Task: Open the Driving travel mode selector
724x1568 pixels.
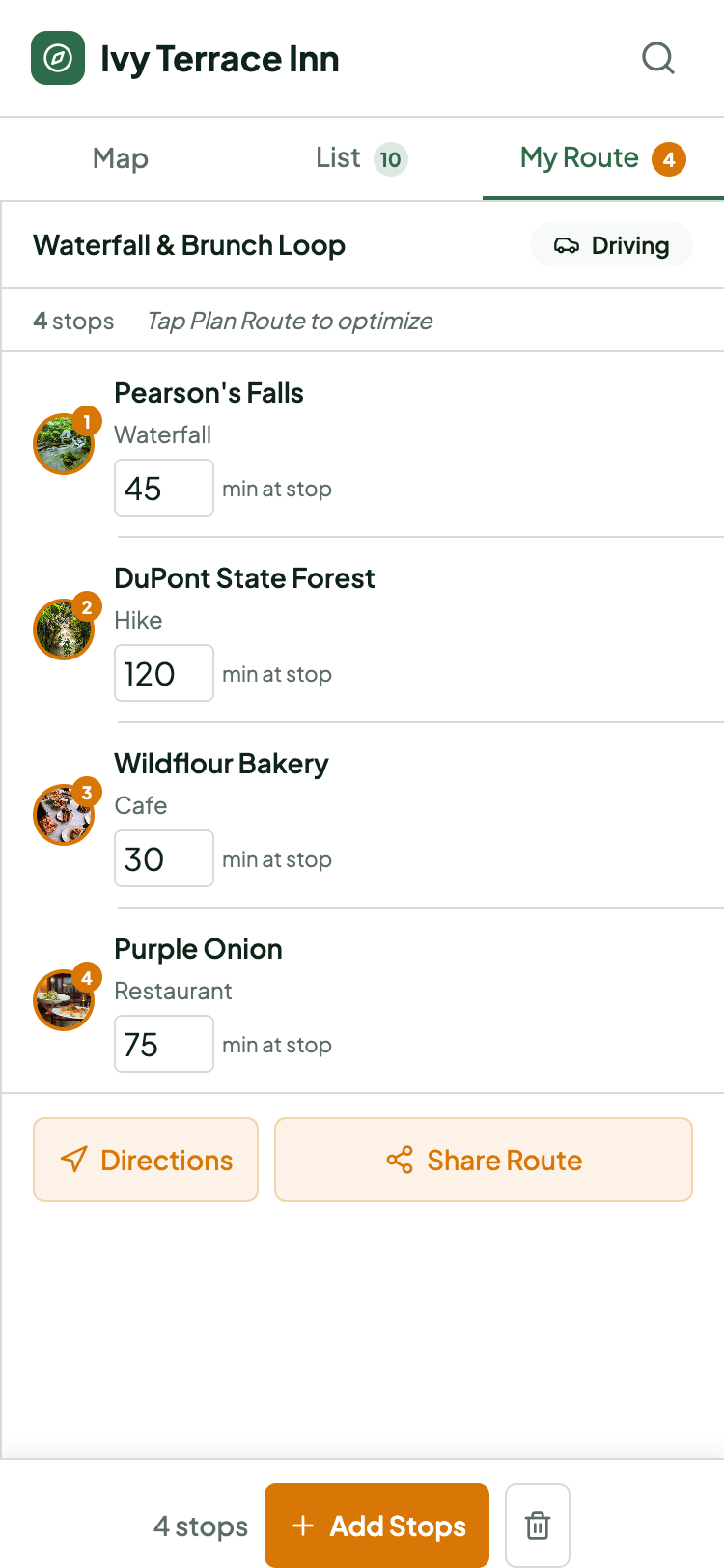Action: click(x=611, y=244)
